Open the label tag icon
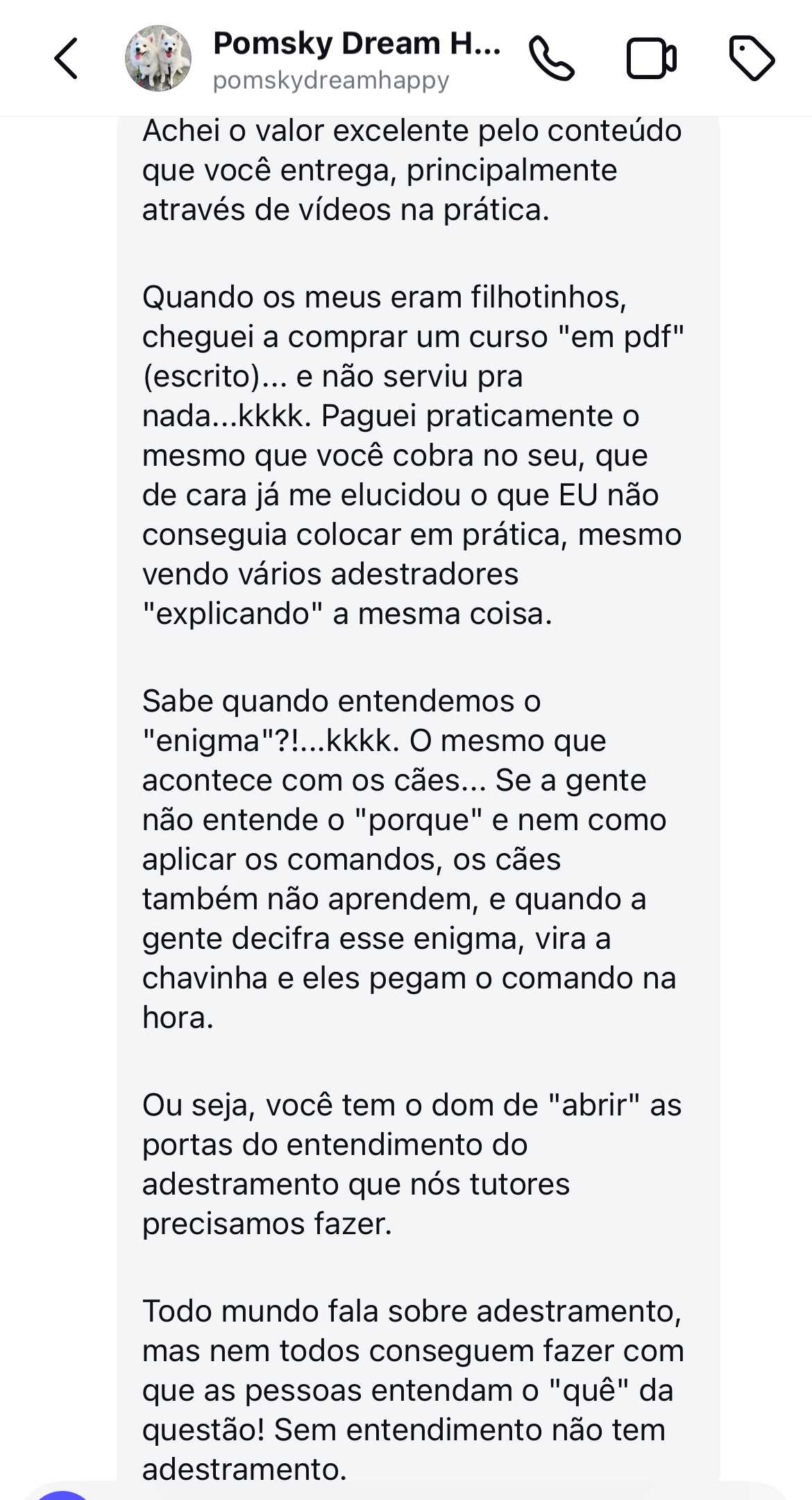Image resolution: width=812 pixels, height=1500 pixels. coord(752,58)
